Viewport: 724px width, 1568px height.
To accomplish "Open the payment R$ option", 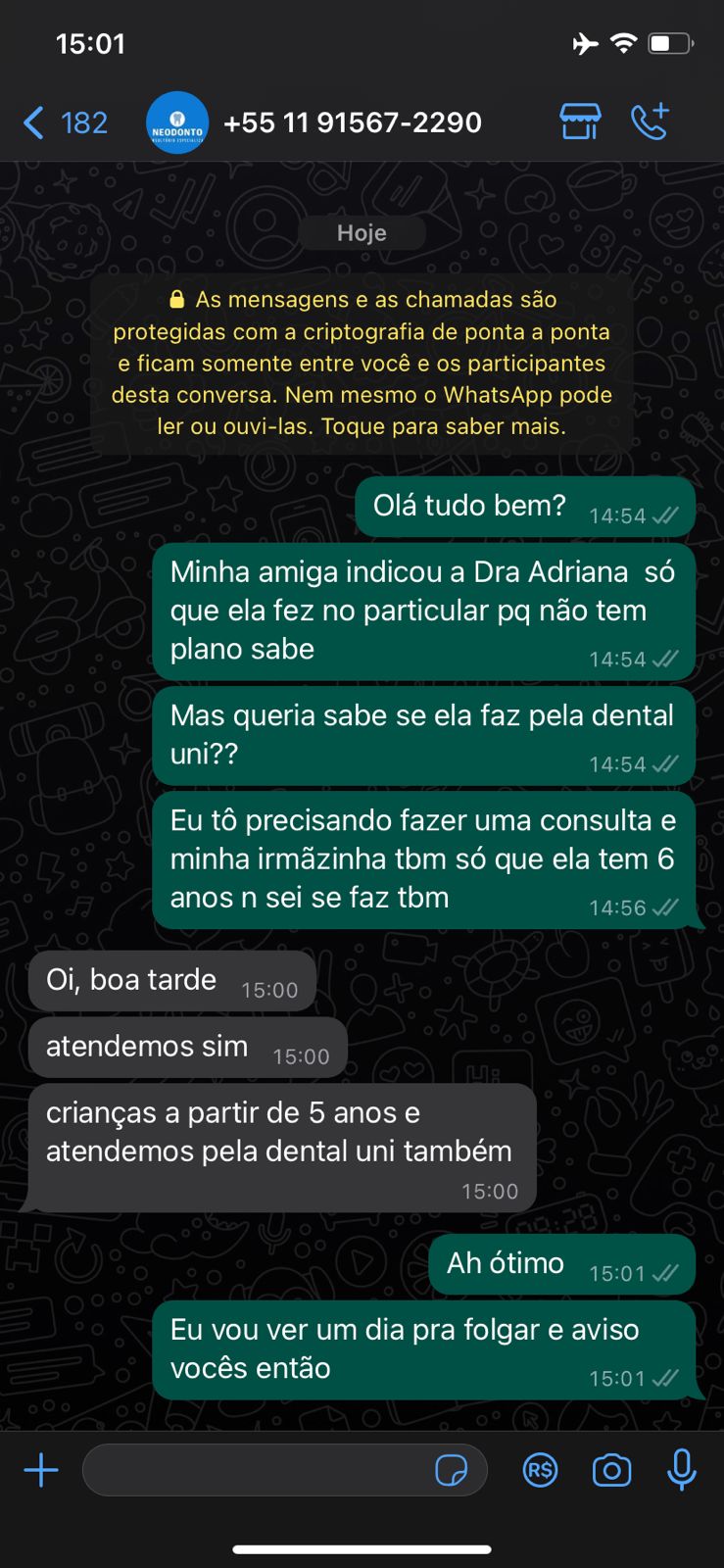I will [x=540, y=1470].
